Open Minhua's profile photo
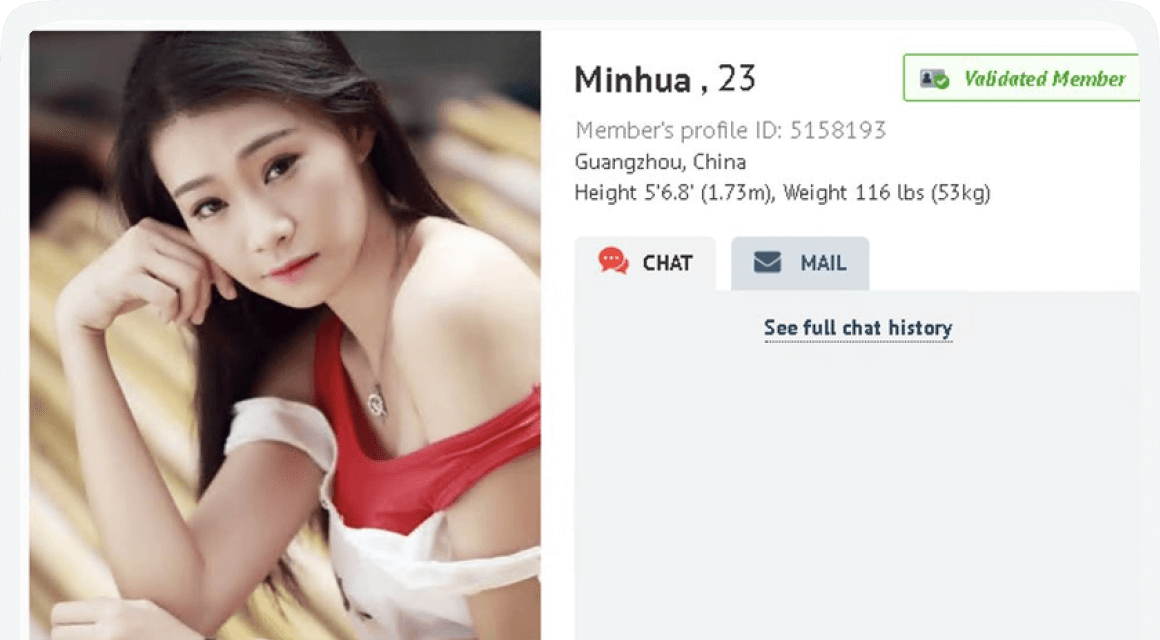 click(285, 335)
